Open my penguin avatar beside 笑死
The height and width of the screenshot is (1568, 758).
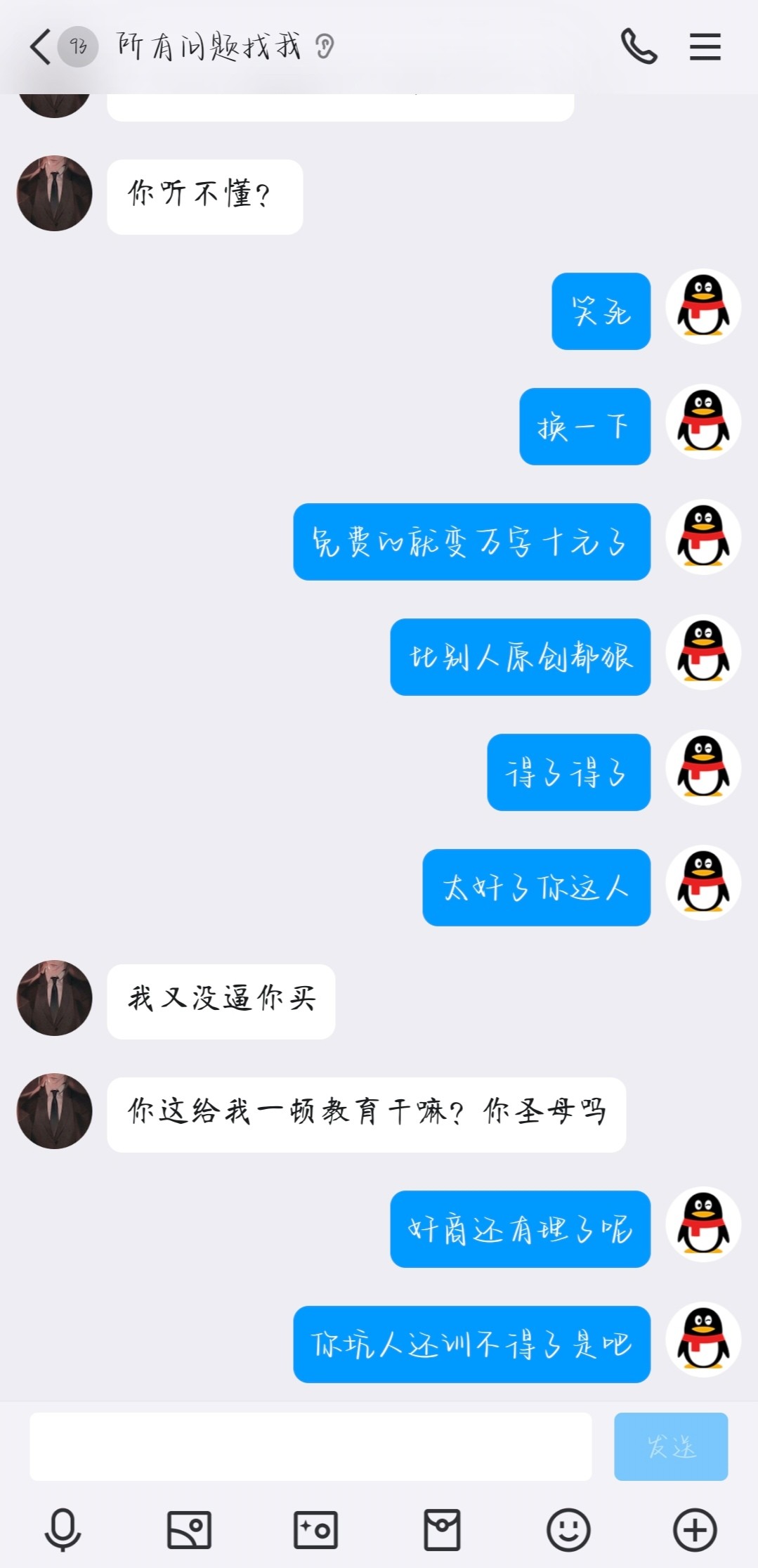click(703, 307)
